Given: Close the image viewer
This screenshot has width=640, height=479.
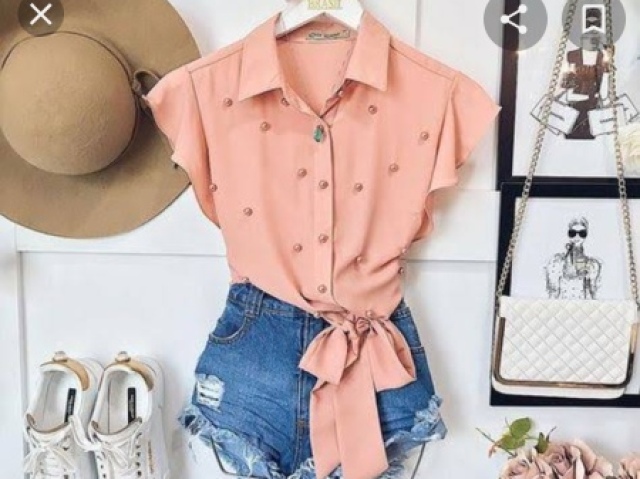Looking at the screenshot, I should (41, 14).
